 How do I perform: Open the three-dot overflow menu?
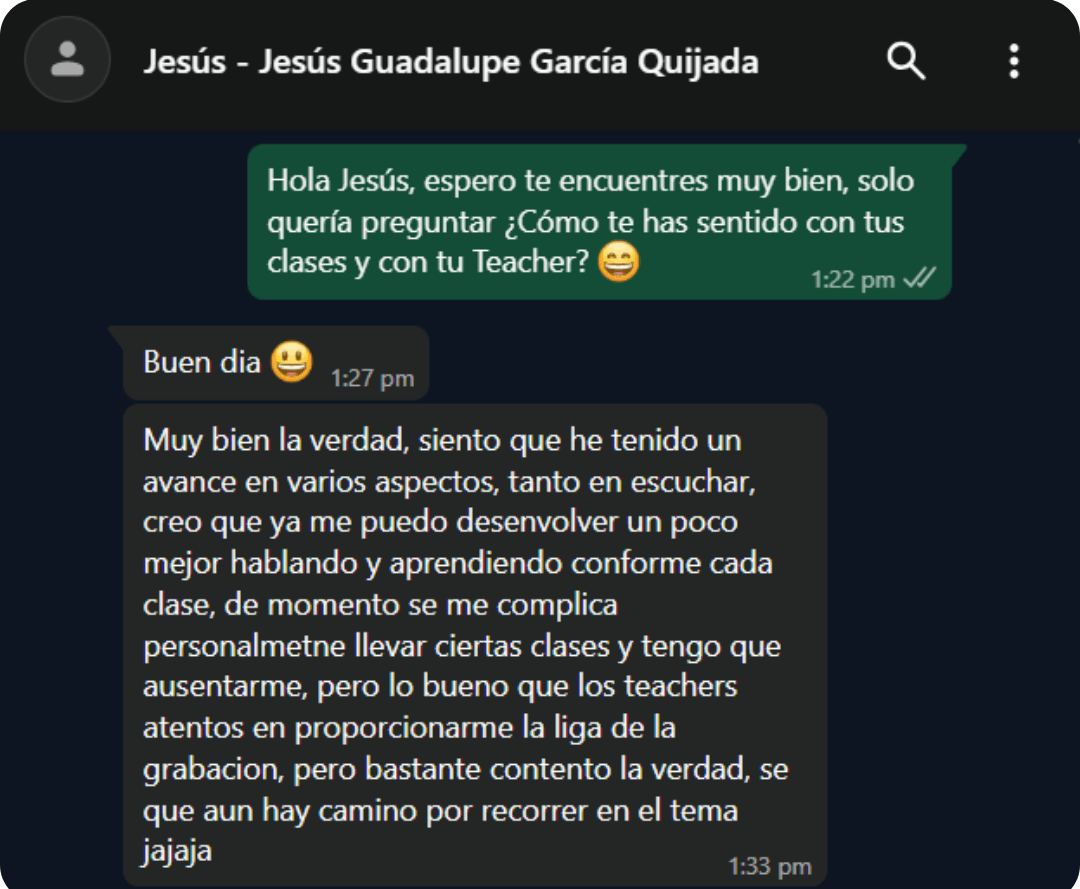(1014, 62)
